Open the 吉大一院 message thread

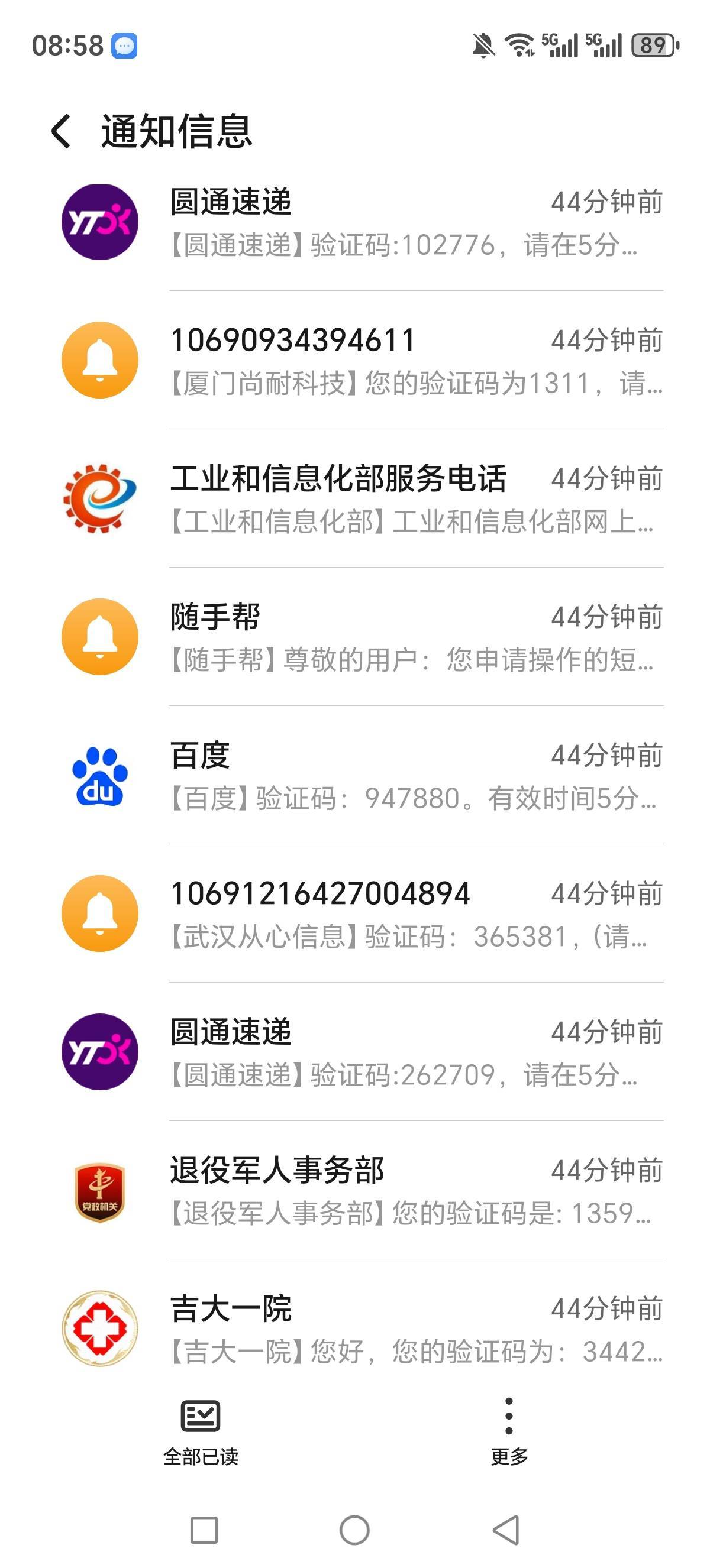tap(402, 1328)
